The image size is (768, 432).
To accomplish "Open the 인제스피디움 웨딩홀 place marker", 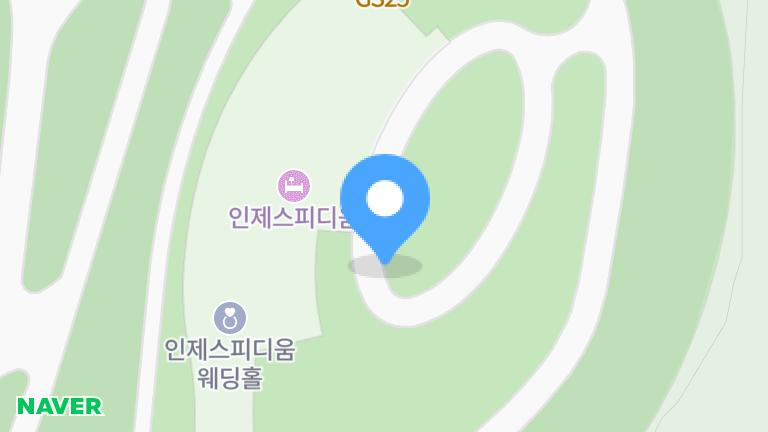I will (230, 318).
